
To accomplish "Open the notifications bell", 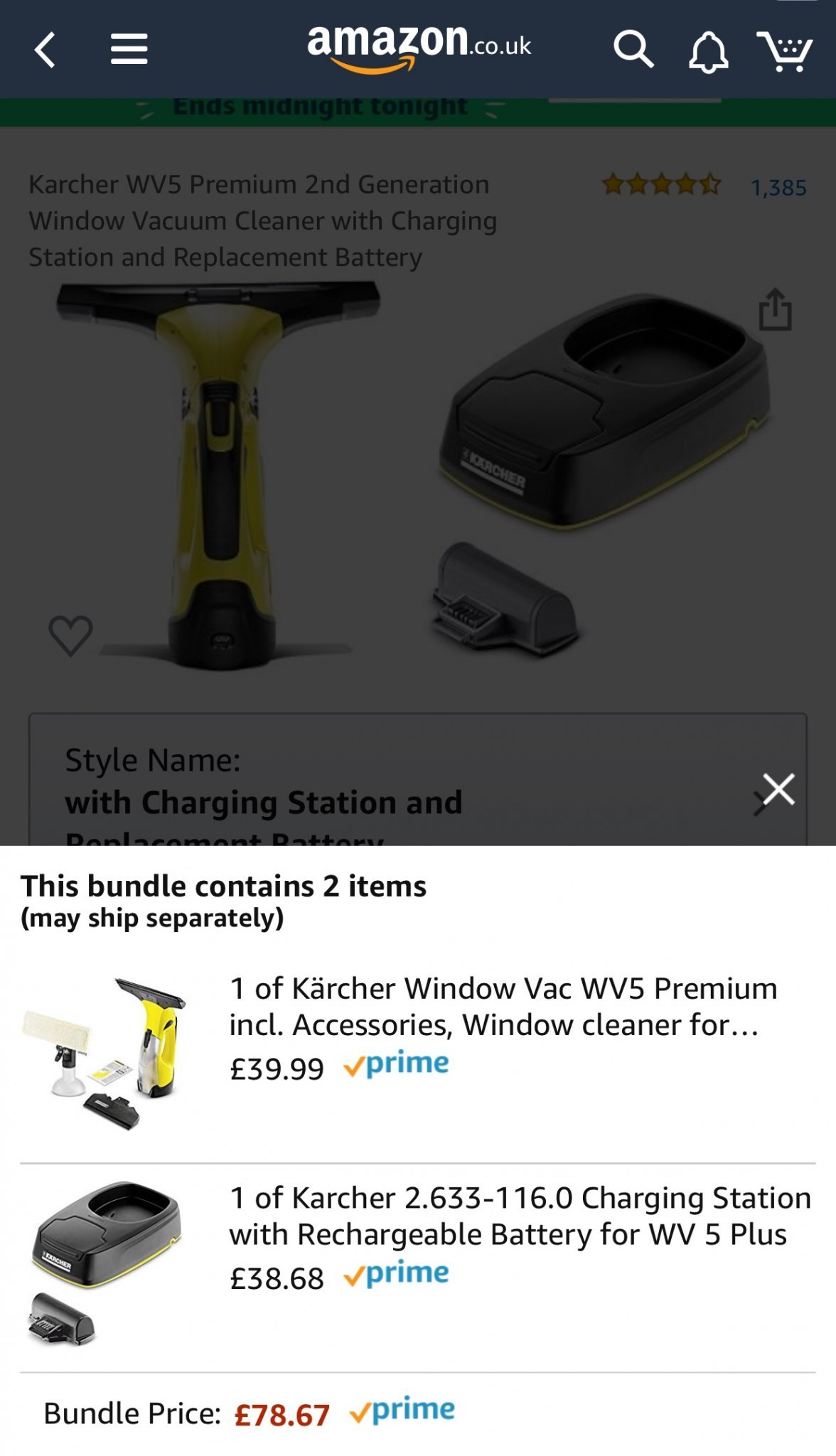I will pos(709,51).
